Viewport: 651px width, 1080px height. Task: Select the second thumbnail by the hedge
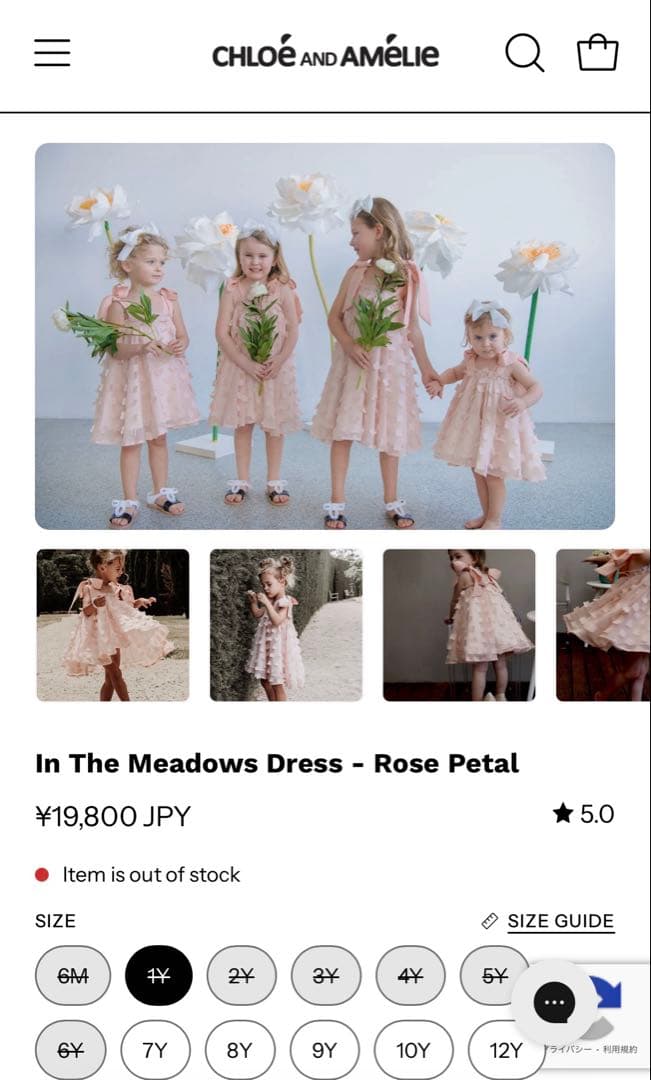click(x=286, y=625)
